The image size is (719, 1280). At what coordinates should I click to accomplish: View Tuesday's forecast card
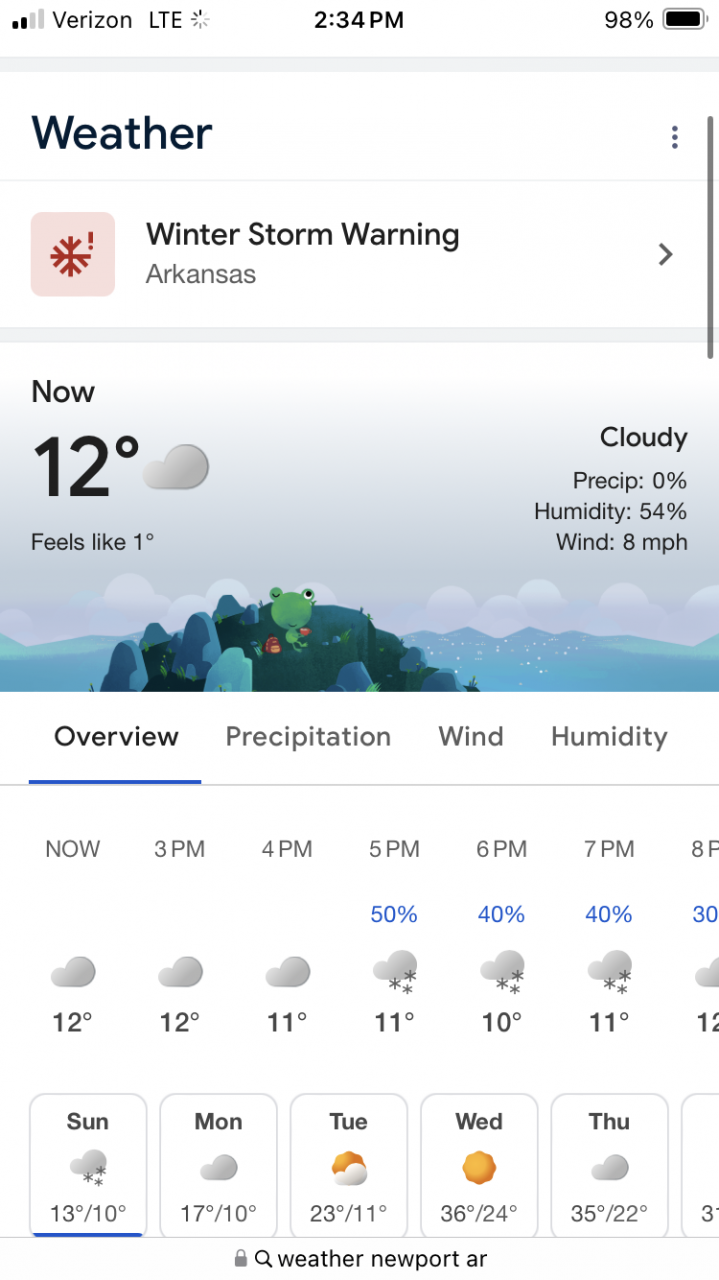tap(348, 1166)
